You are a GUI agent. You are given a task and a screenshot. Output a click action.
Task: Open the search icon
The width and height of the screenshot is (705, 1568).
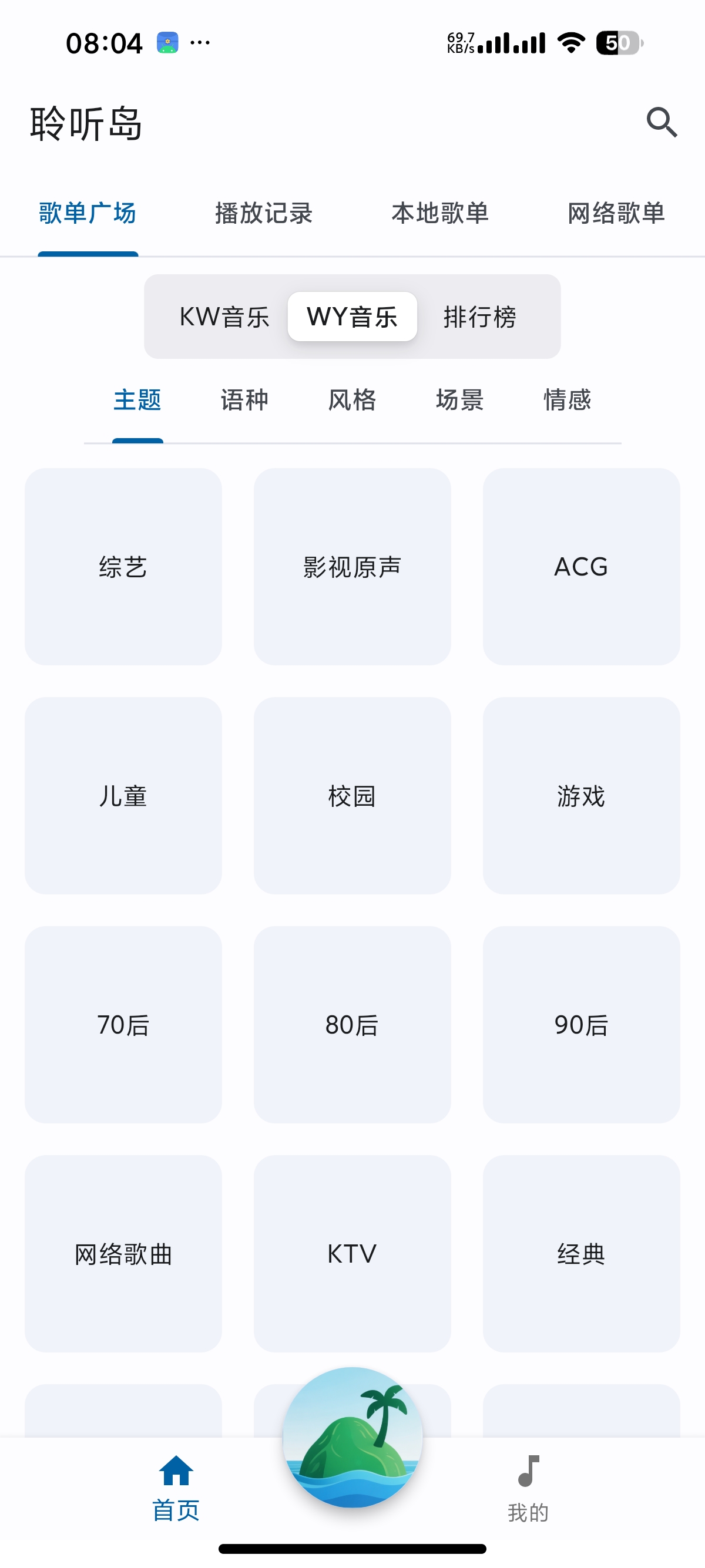click(661, 123)
